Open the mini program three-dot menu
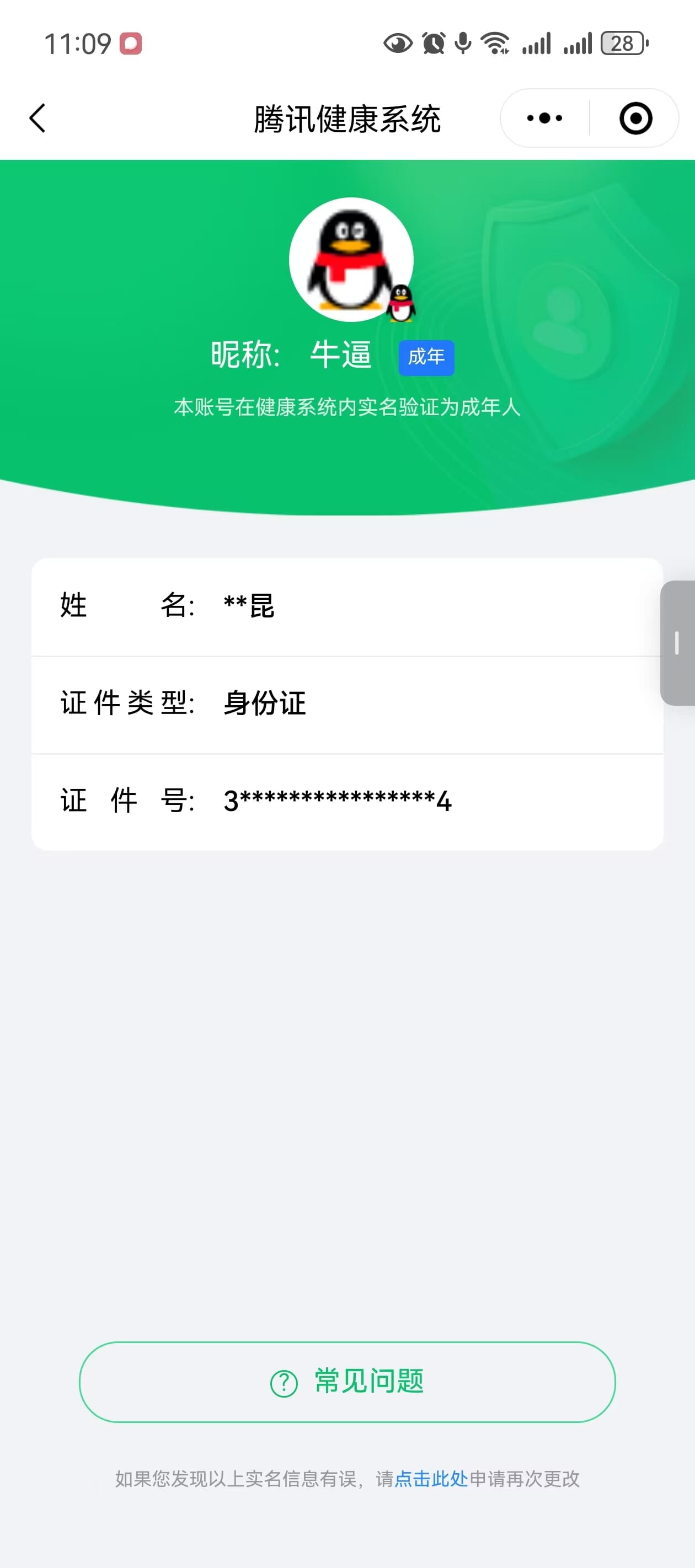 click(x=544, y=118)
